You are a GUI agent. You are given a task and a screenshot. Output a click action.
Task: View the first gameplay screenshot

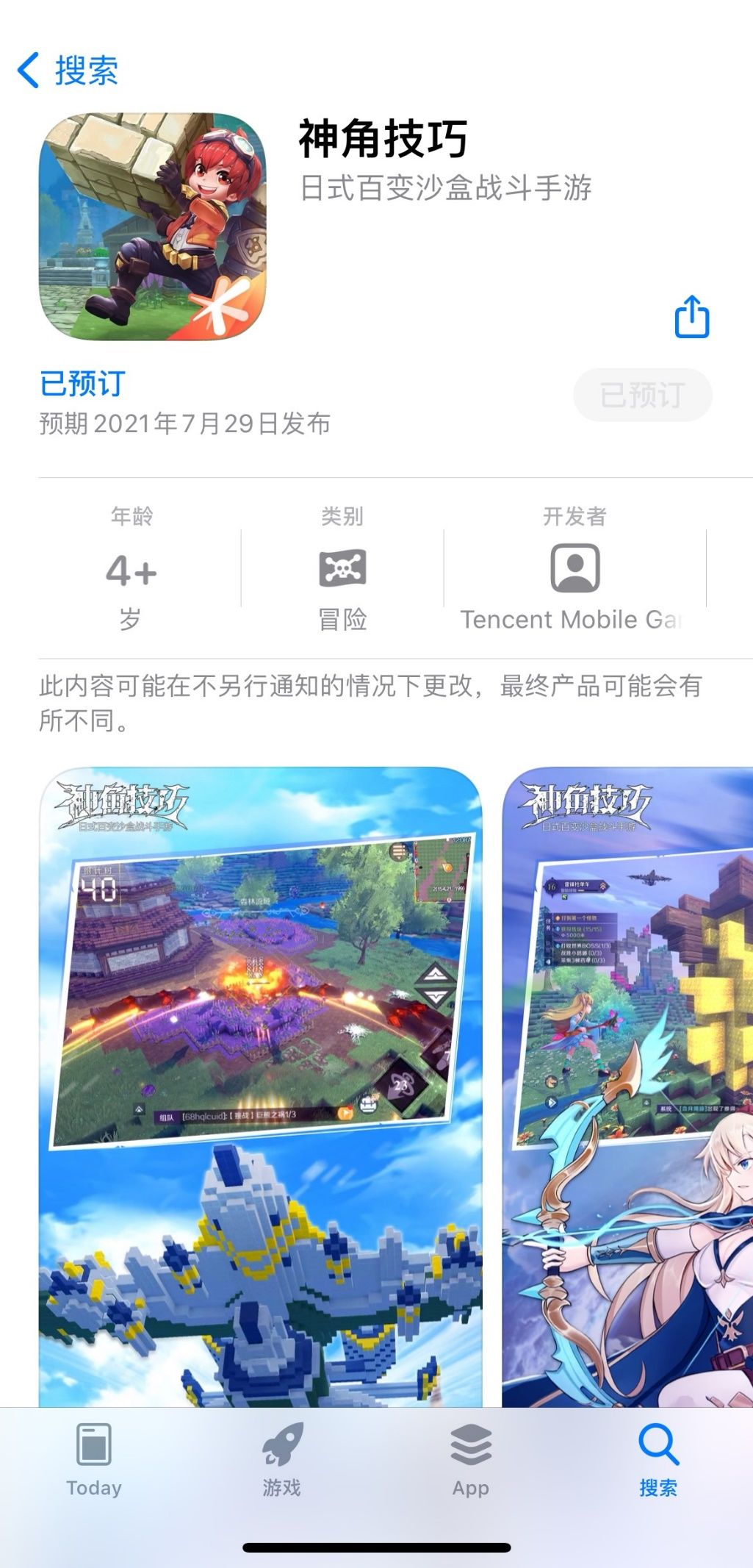coord(260,1086)
